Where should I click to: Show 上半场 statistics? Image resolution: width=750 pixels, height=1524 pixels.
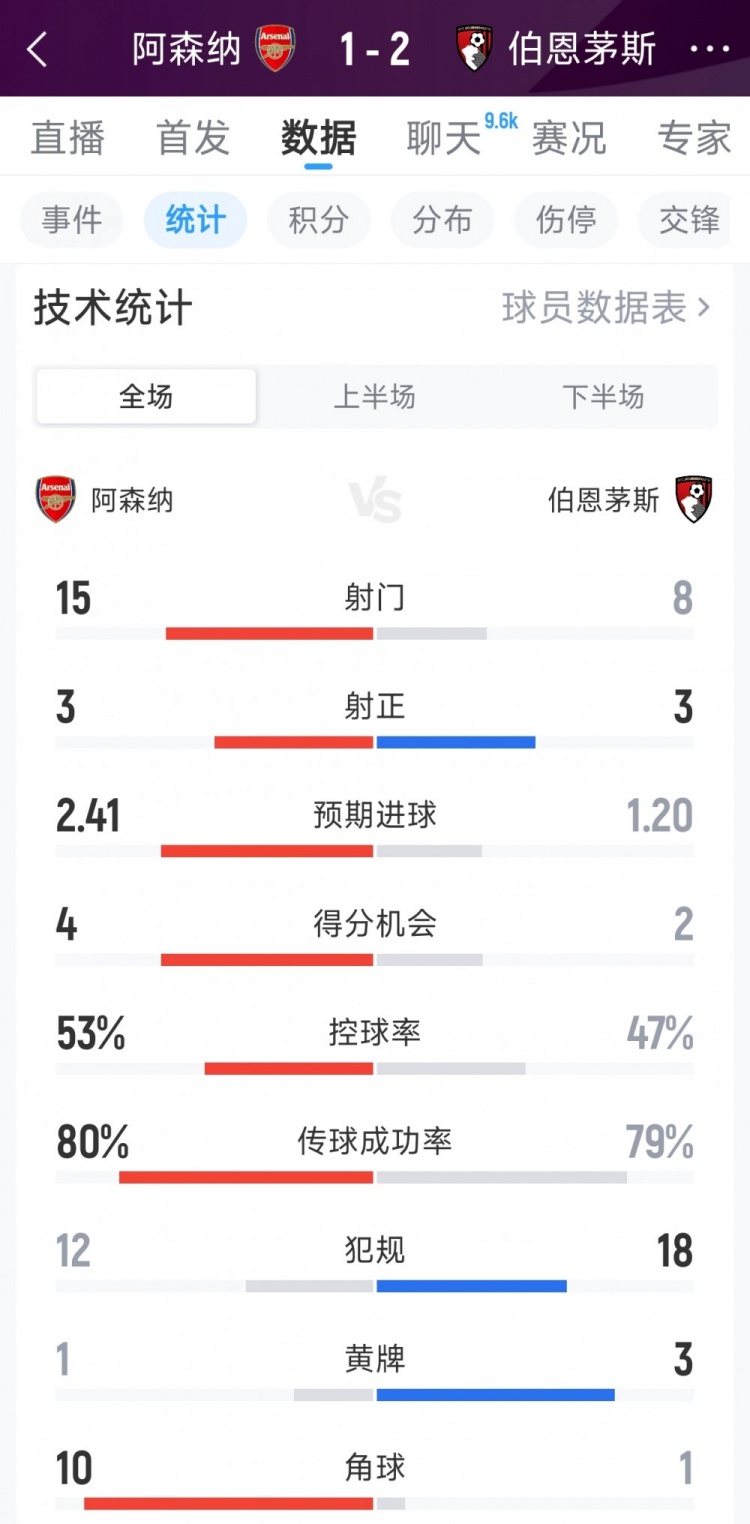(x=374, y=397)
